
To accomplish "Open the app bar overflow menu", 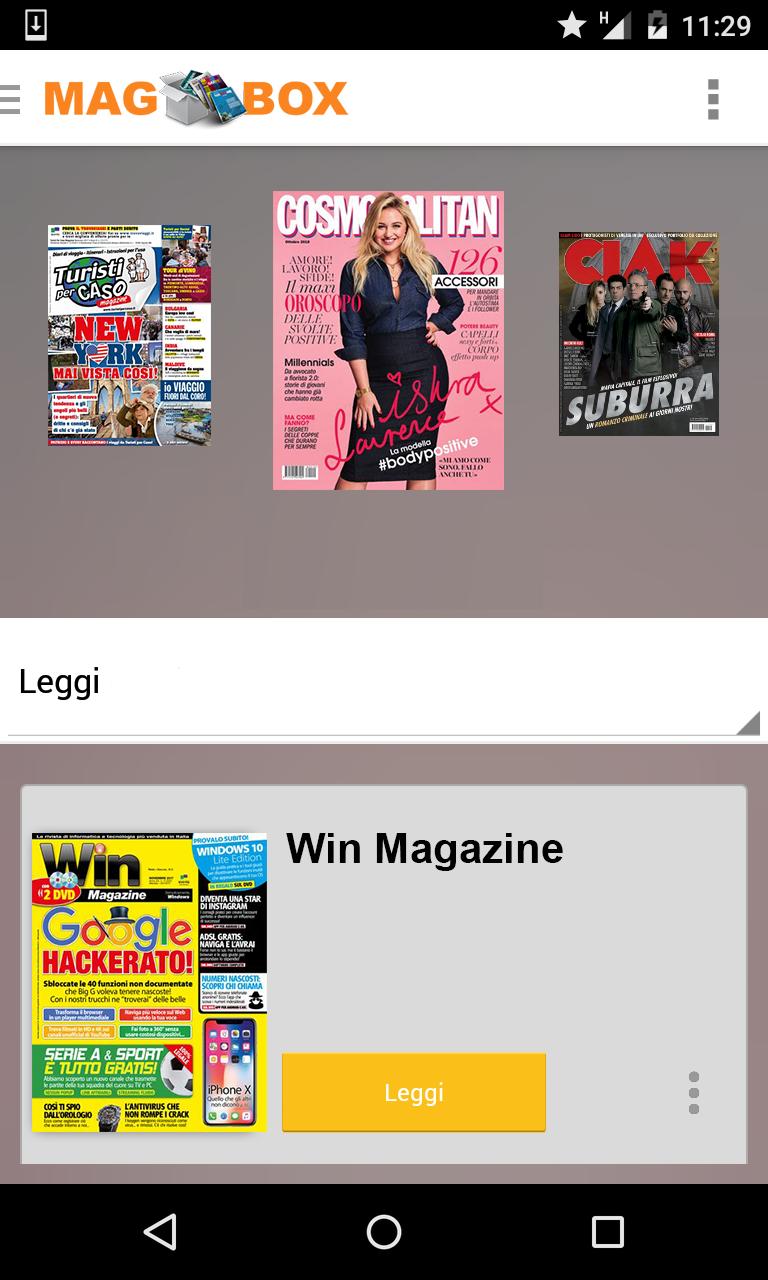I will pyautogui.click(x=712, y=99).
